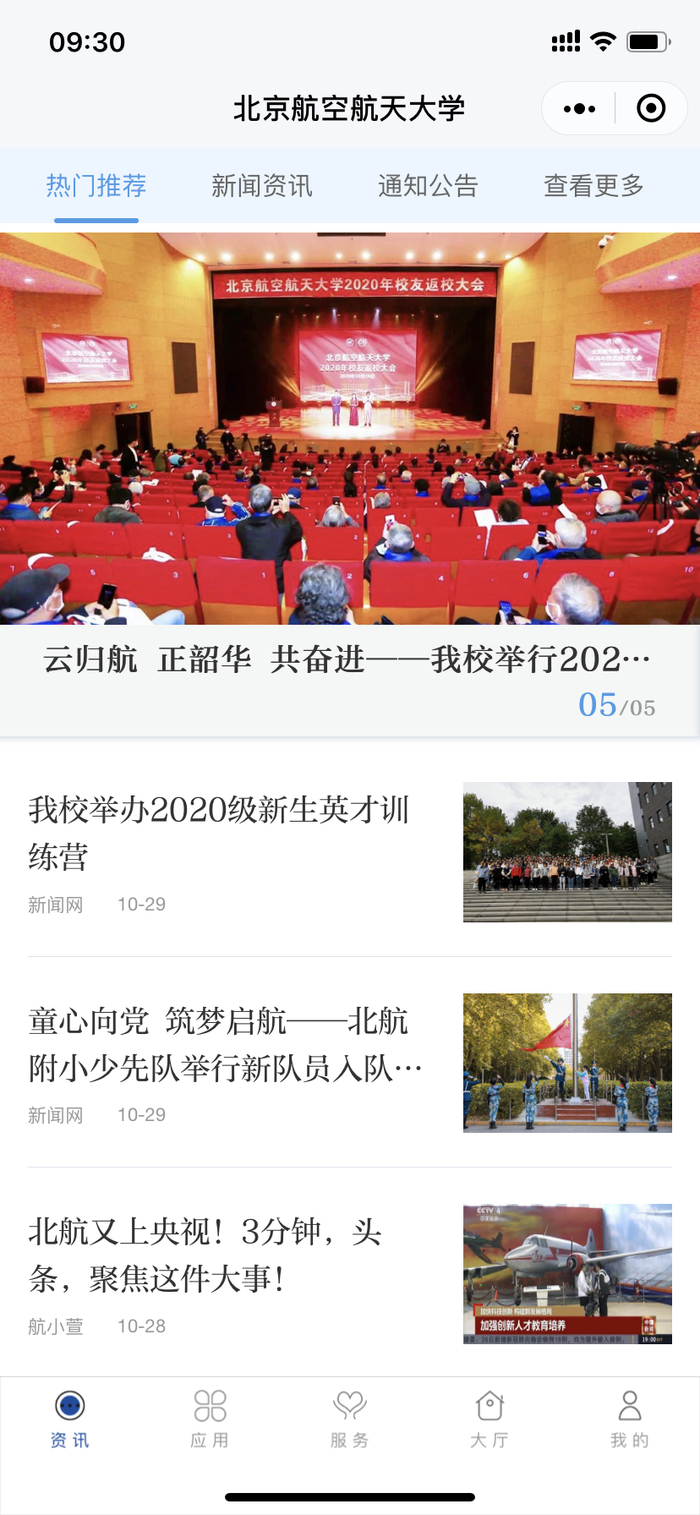Go to the 应用 section

[x=210, y=1418]
